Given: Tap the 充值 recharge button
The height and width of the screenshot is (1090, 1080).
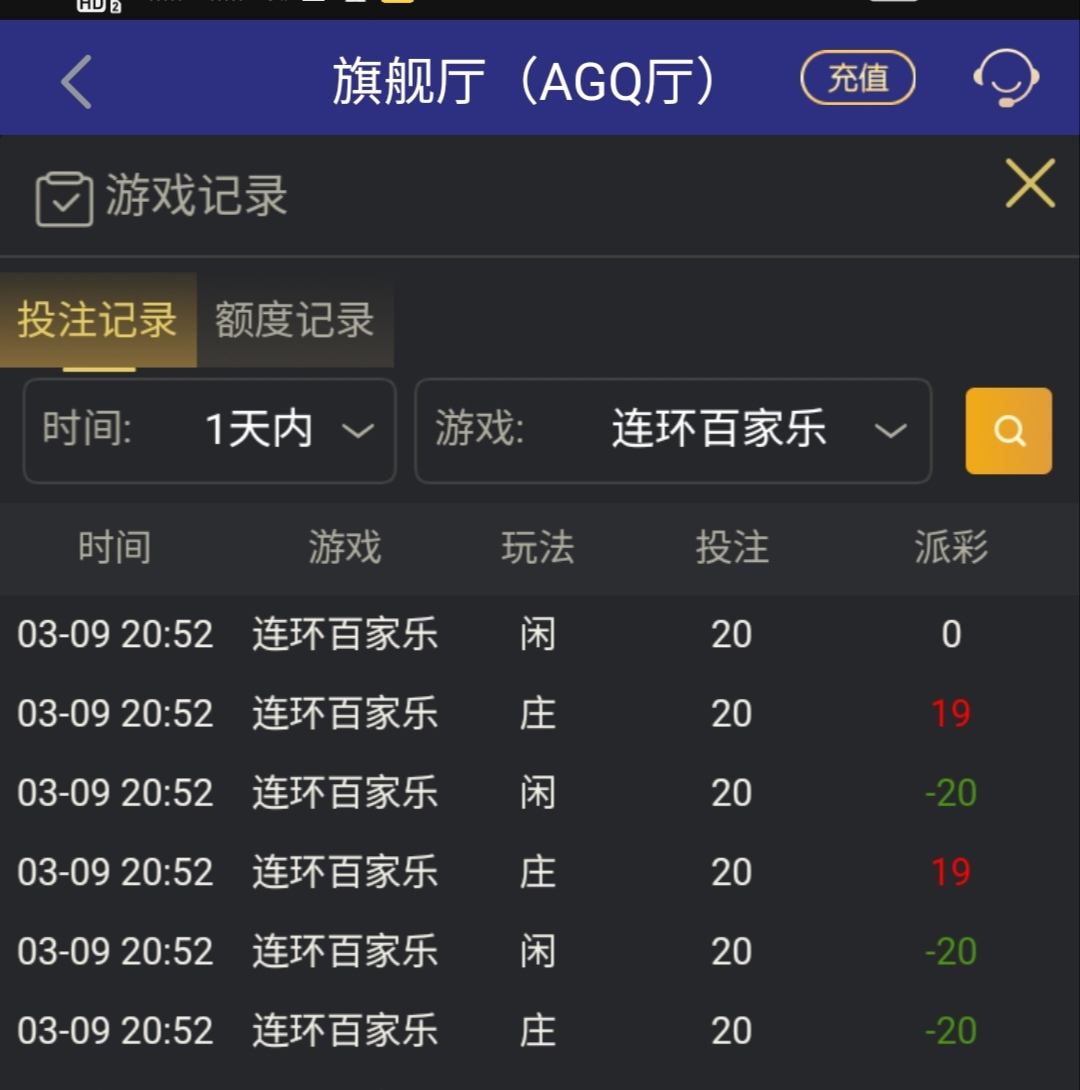Looking at the screenshot, I should pos(858,78).
